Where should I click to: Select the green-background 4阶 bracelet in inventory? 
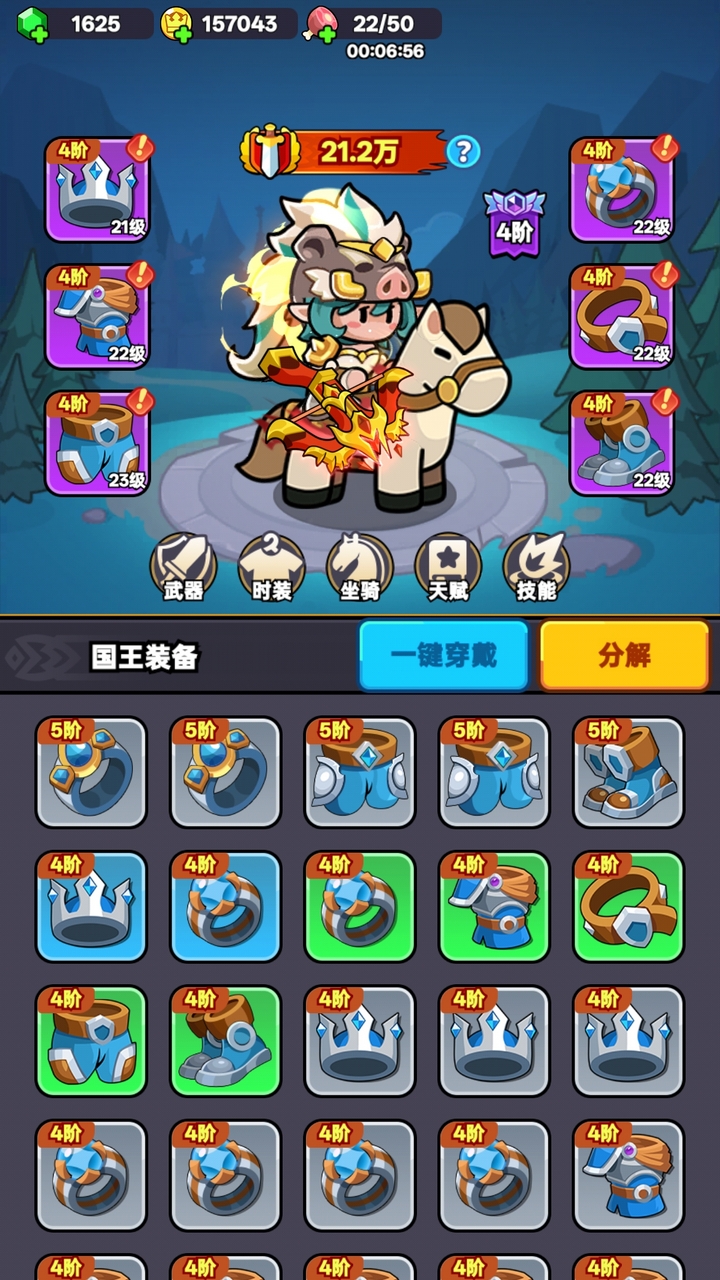(628, 906)
